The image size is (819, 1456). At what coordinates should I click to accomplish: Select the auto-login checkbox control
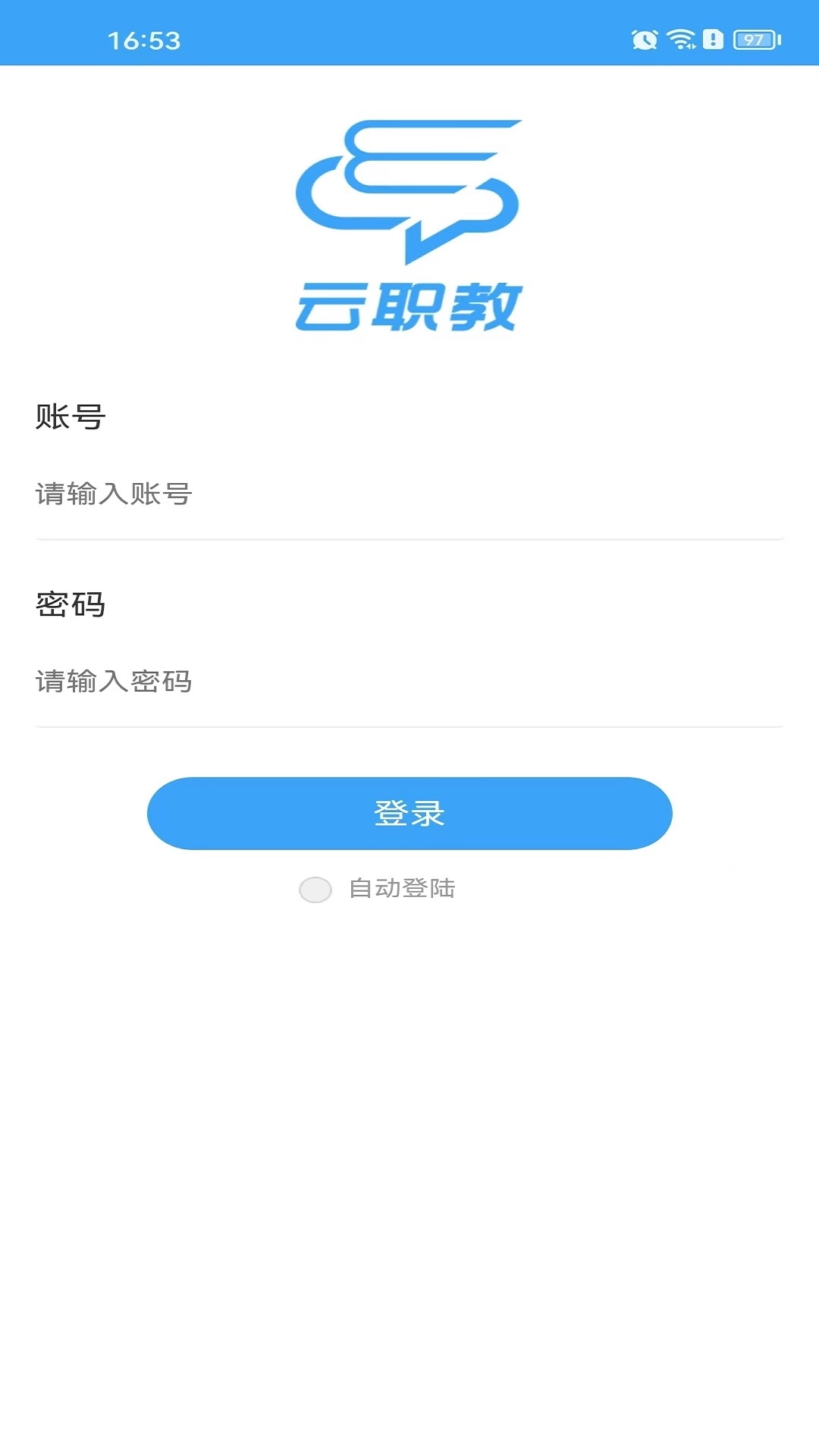[x=315, y=890]
